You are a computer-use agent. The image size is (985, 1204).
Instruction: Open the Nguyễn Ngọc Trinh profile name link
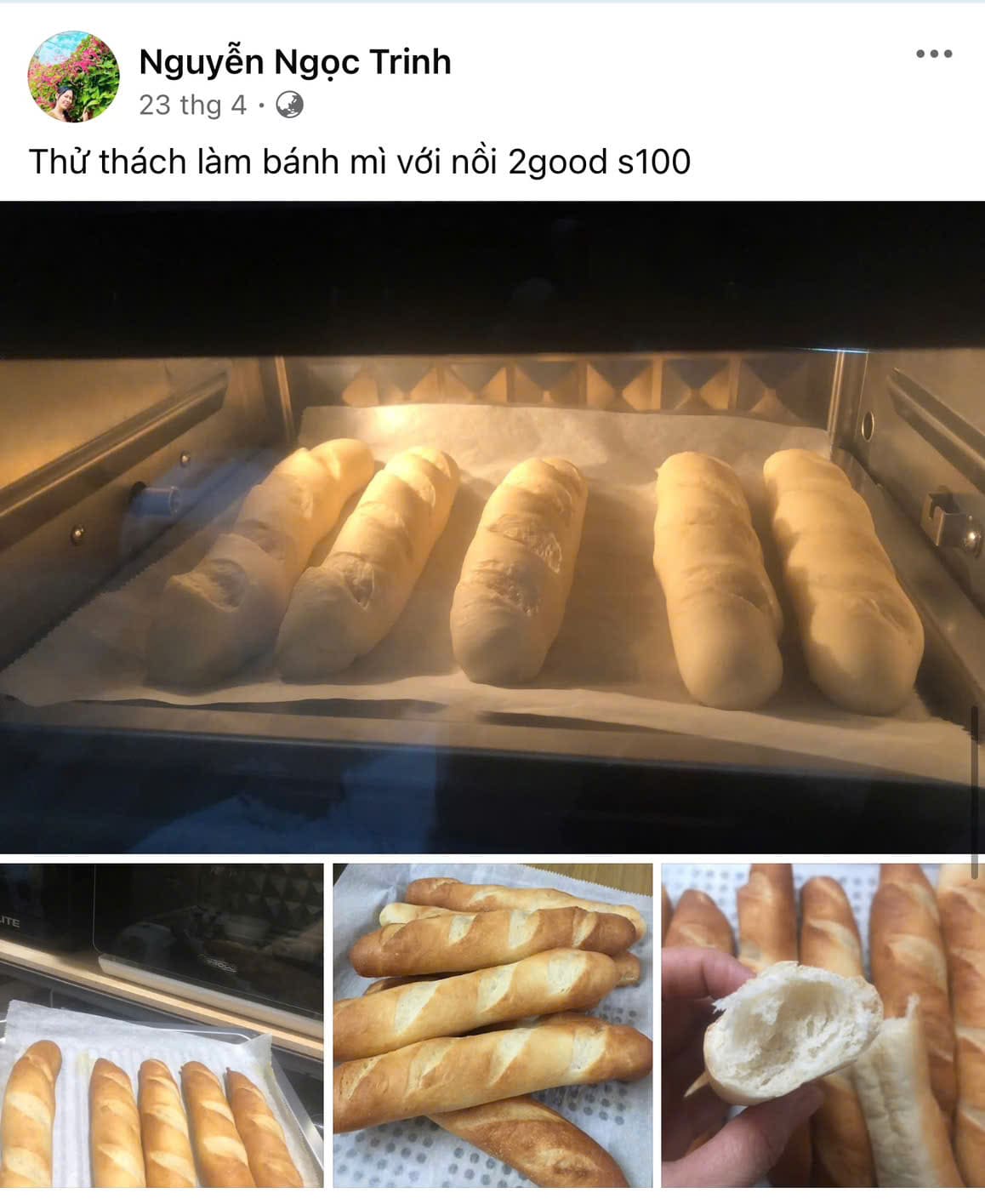294,62
